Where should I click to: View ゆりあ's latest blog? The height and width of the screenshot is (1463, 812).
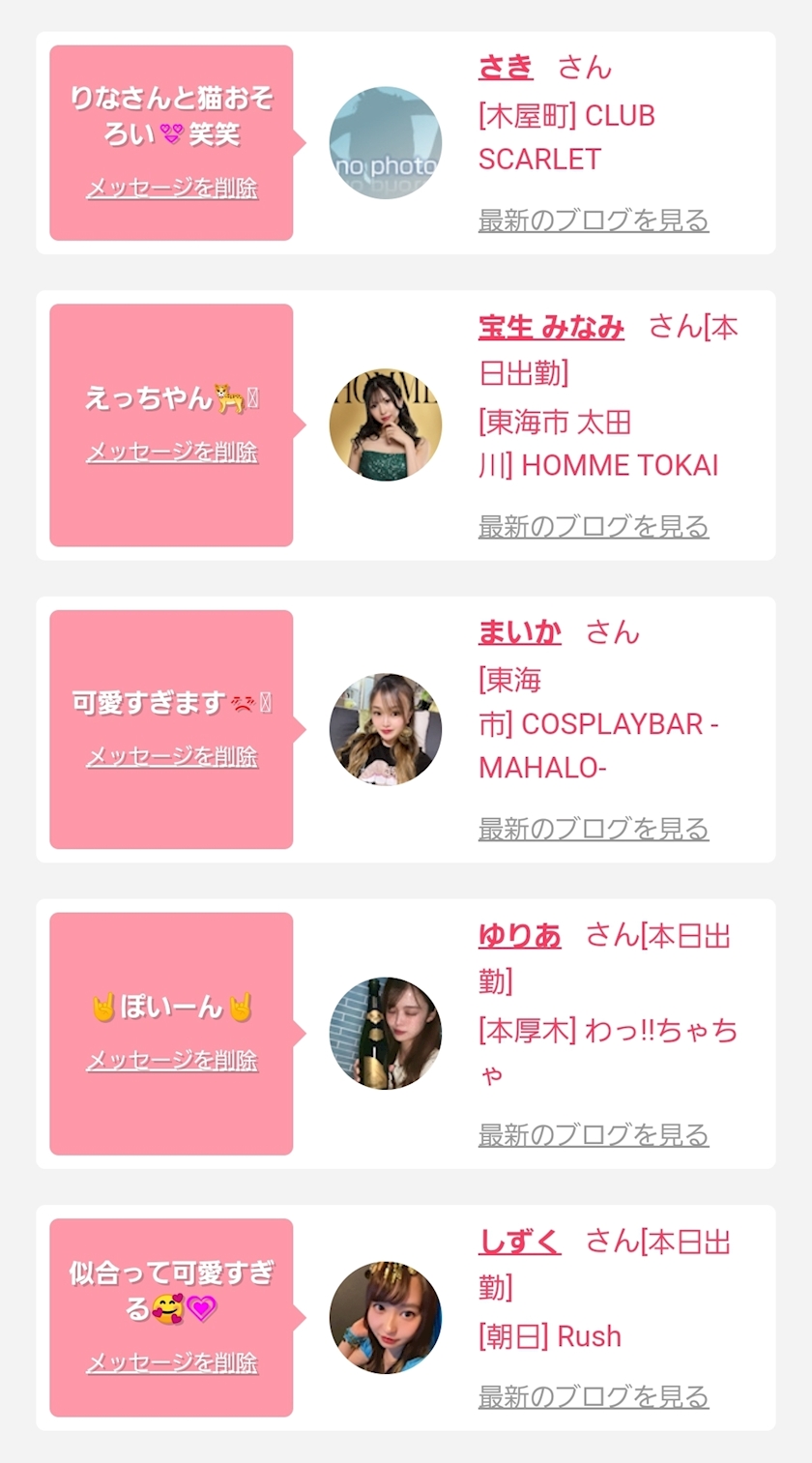click(594, 1134)
